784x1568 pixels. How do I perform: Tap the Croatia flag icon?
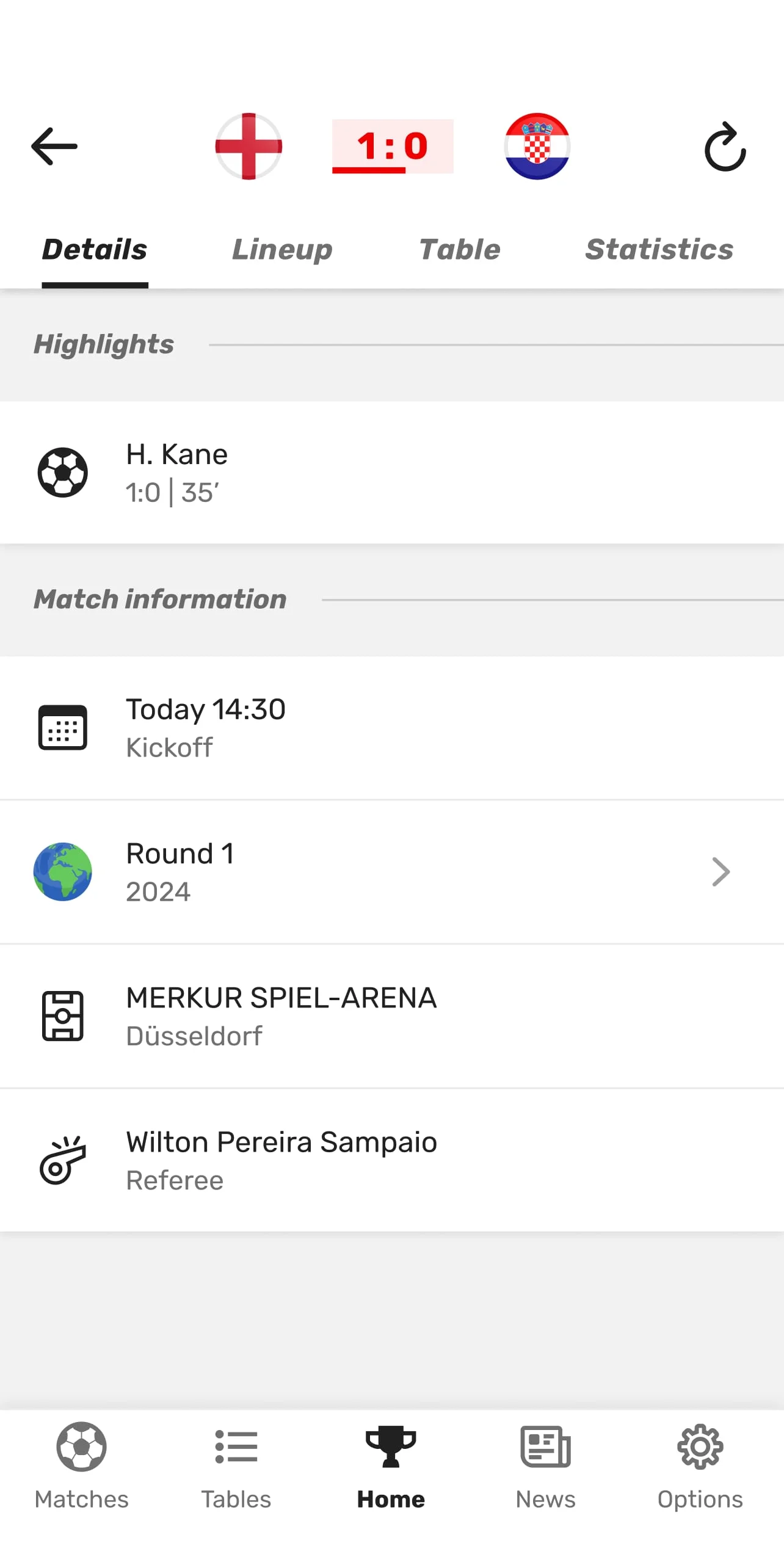click(536, 147)
